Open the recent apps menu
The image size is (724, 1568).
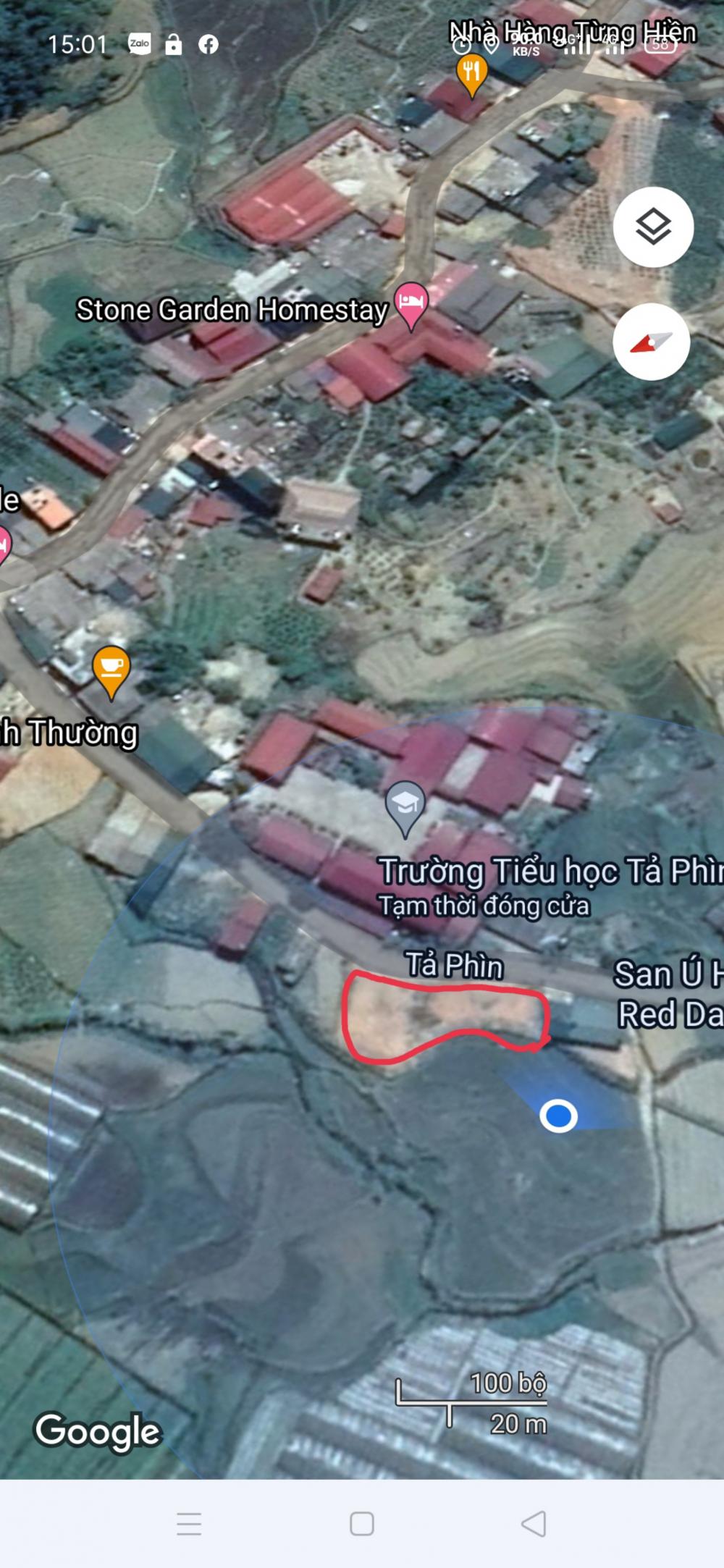[x=189, y=1523]
